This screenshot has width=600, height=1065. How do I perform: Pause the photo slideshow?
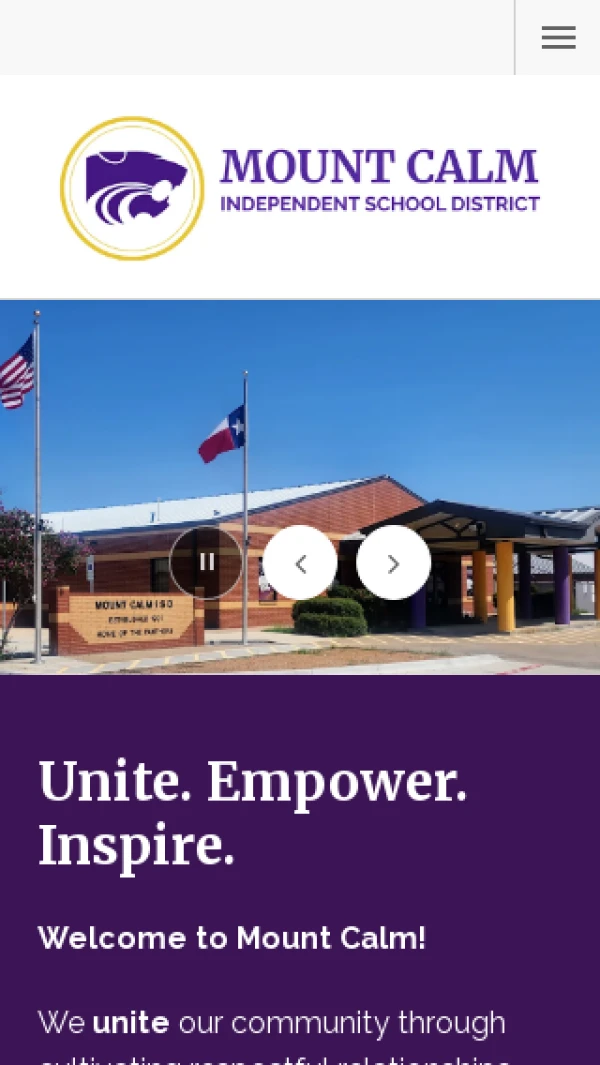point(206,562)
